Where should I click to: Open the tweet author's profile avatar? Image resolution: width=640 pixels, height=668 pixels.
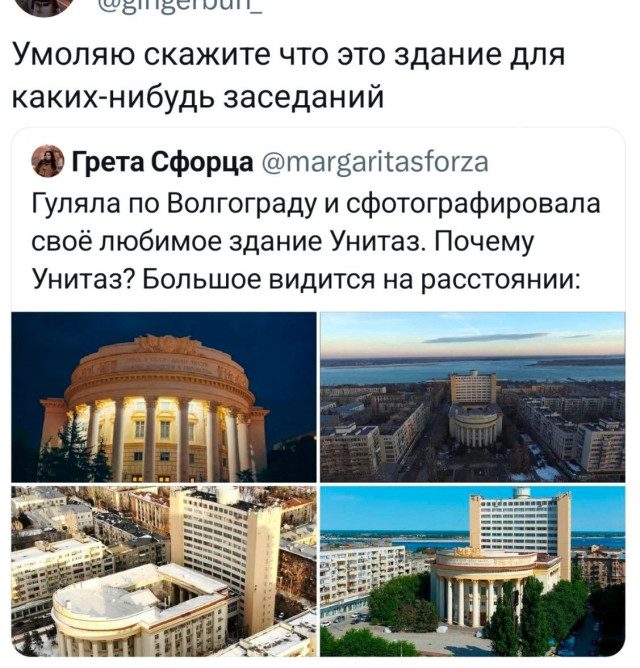(42, 6)
